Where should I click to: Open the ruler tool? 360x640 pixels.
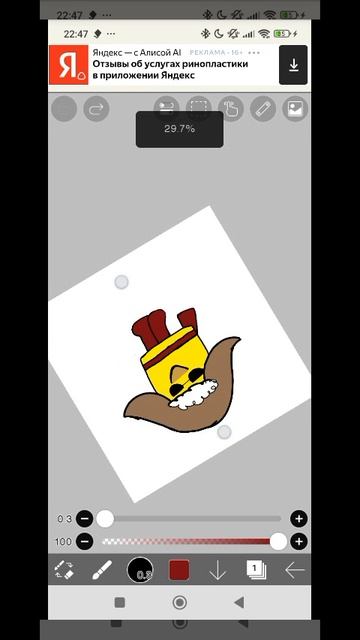263,109
